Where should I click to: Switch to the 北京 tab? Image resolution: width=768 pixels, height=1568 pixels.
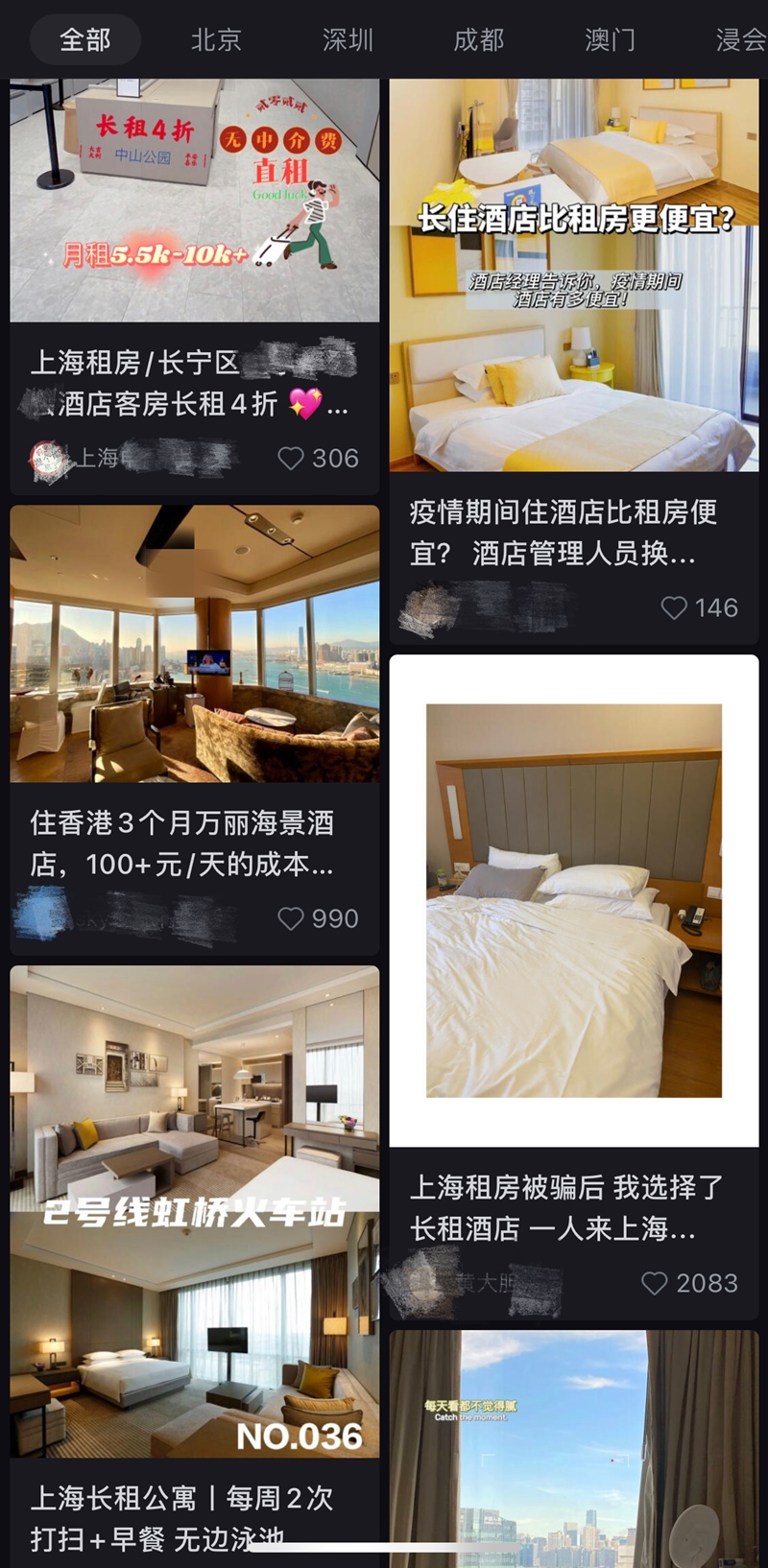pyautogui.click(x=216, y=39)
